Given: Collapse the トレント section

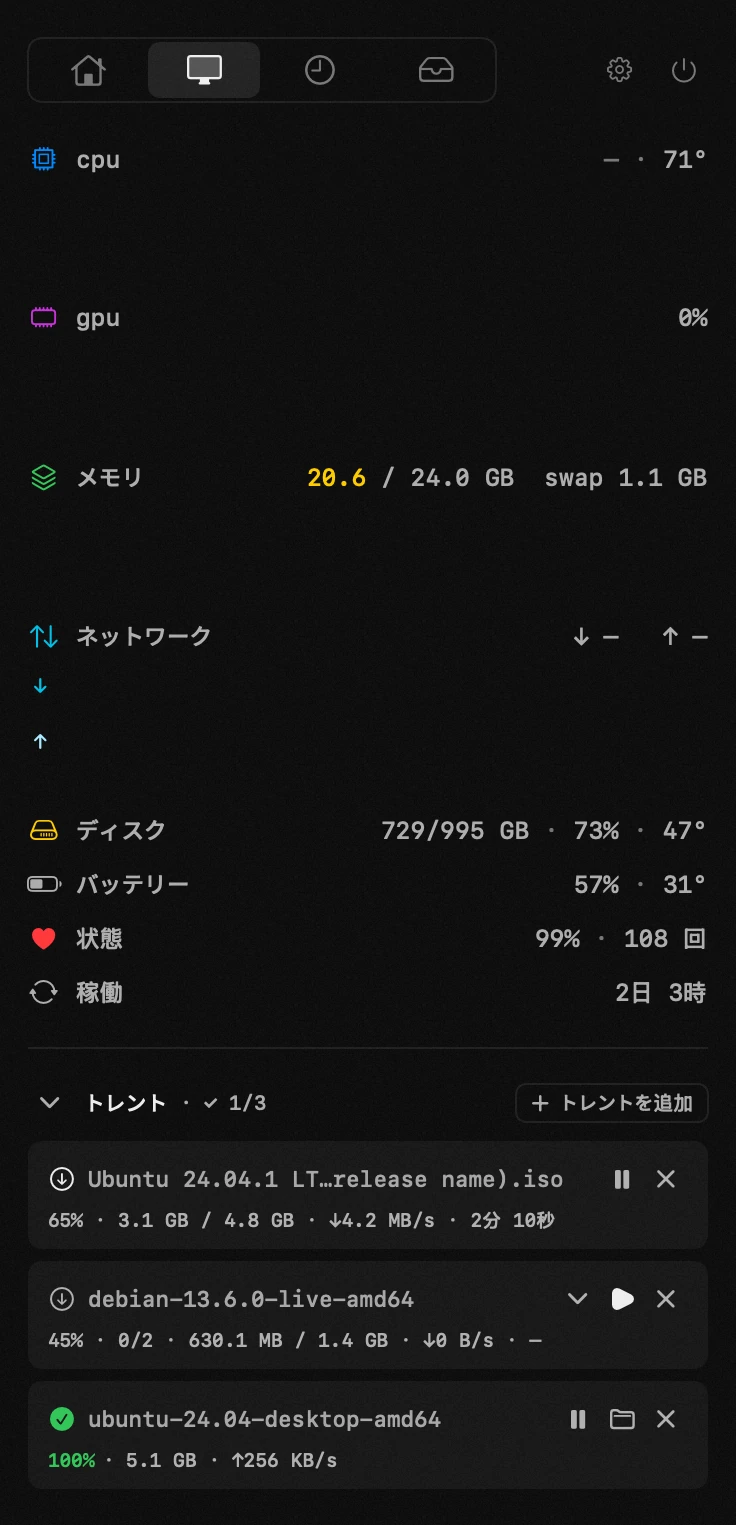Looking at the screenshot, I should pos(49,1103).
